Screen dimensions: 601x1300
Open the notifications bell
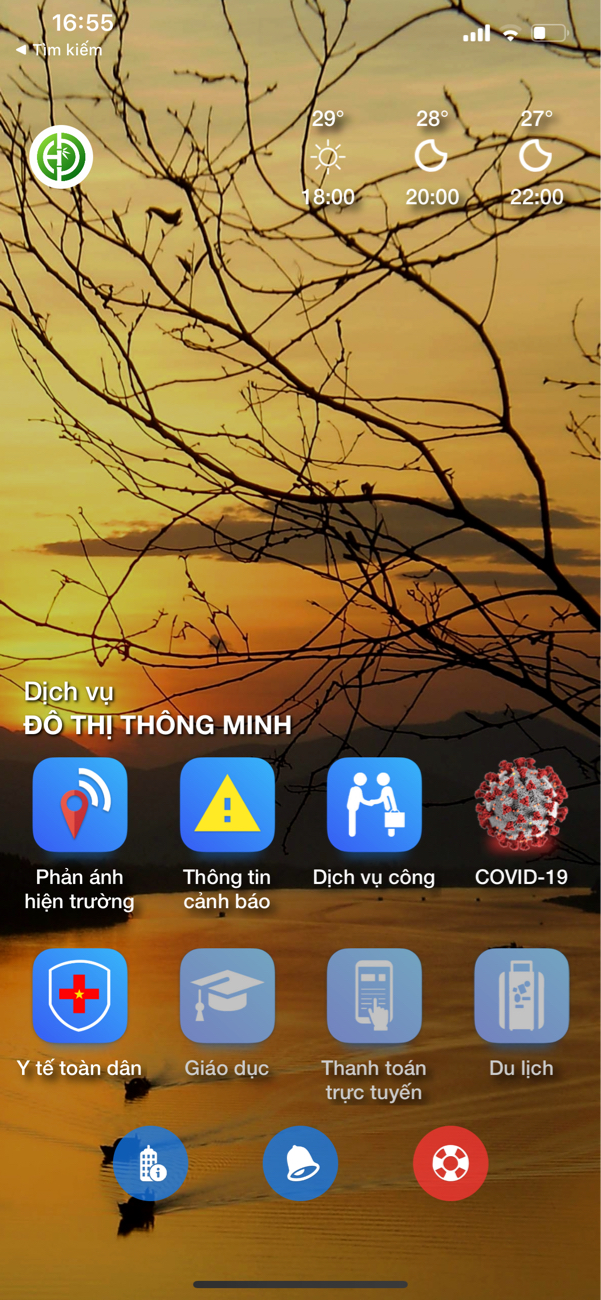click(x=300, y=1163)
